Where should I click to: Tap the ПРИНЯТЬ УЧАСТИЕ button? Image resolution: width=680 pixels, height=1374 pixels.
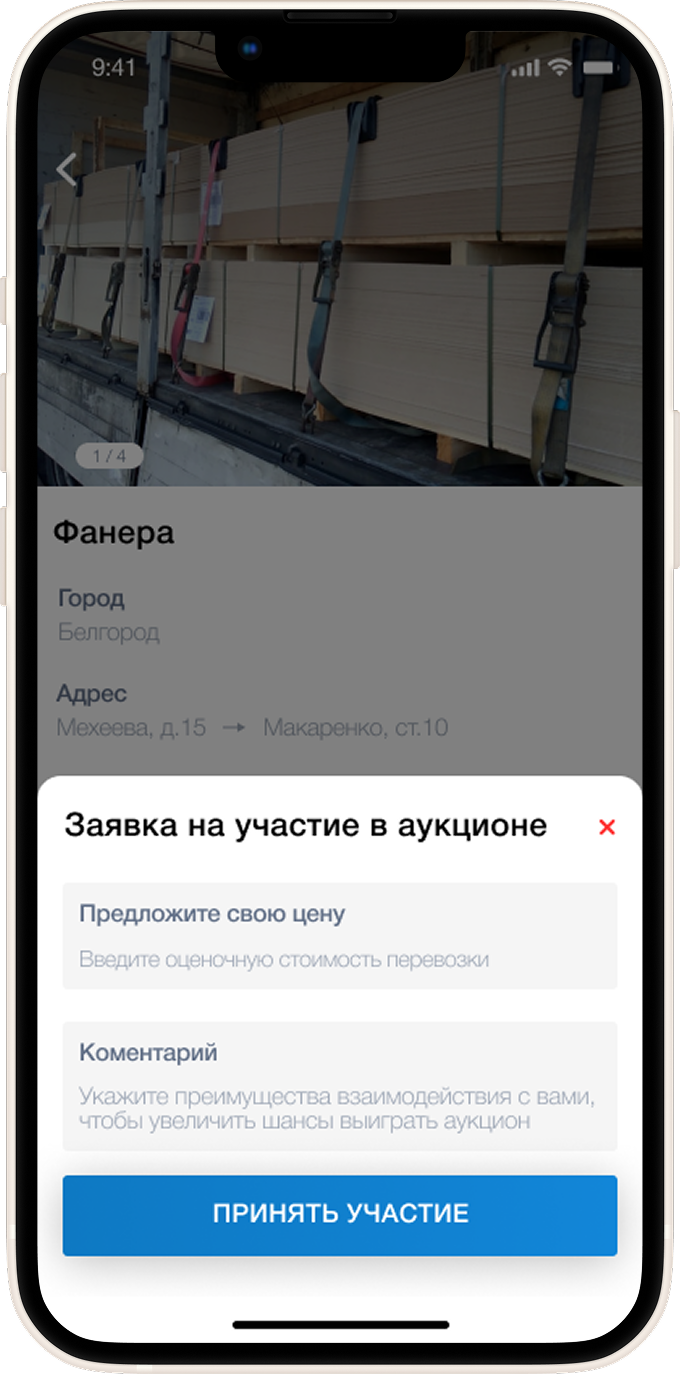point(340,1215)
